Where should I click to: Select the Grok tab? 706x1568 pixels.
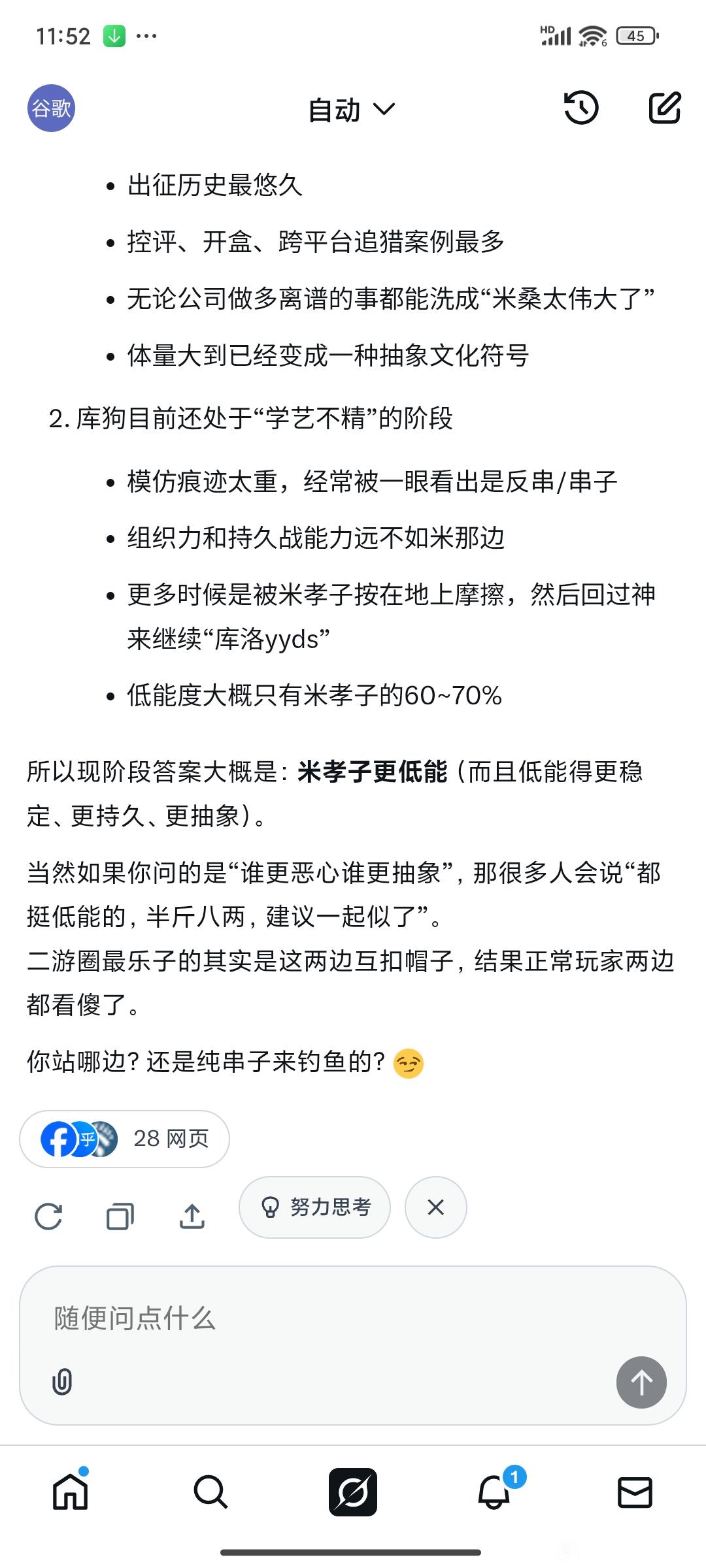[x=353, y=1493]
